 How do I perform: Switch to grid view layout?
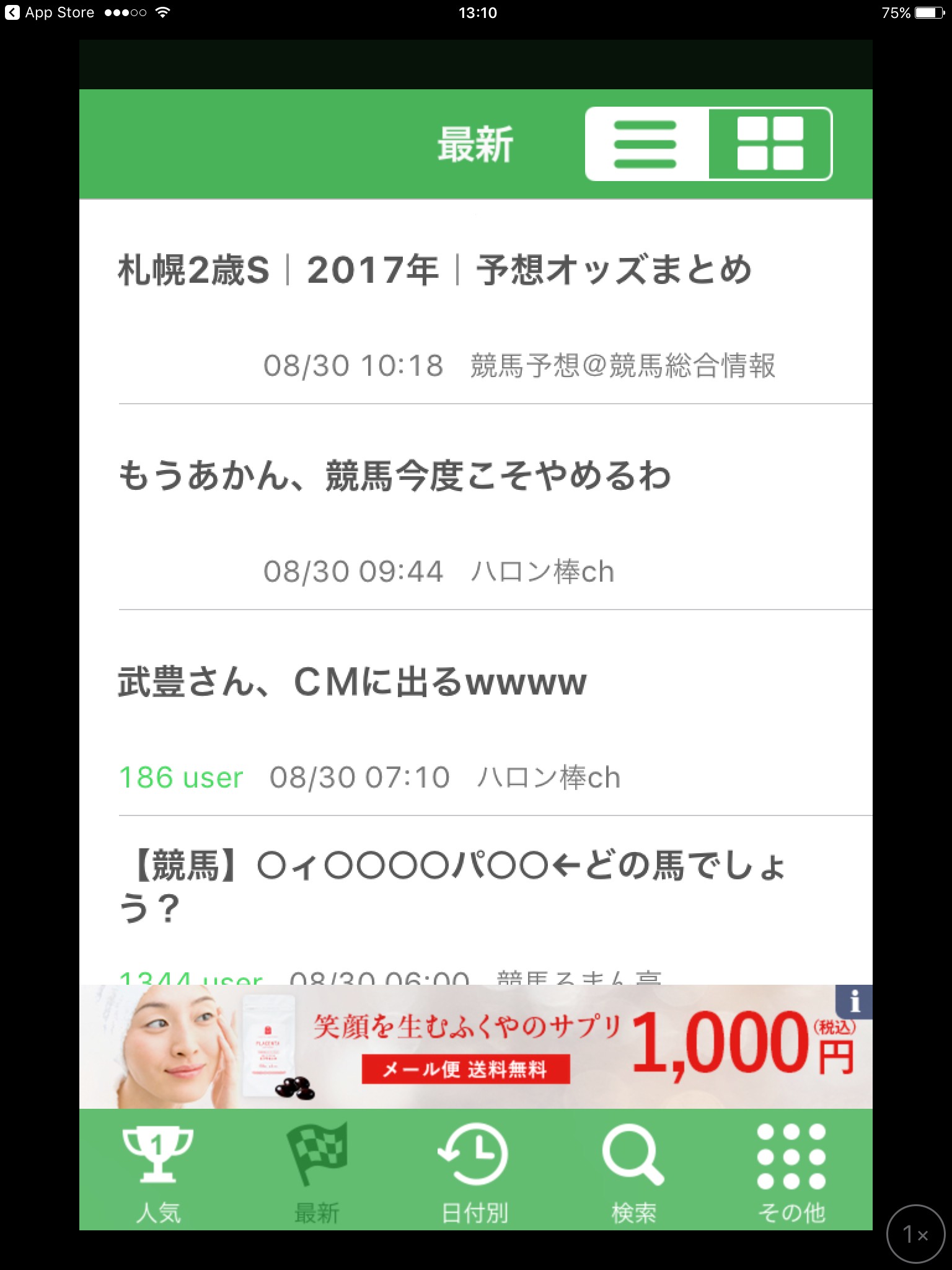tap(770, 144)
